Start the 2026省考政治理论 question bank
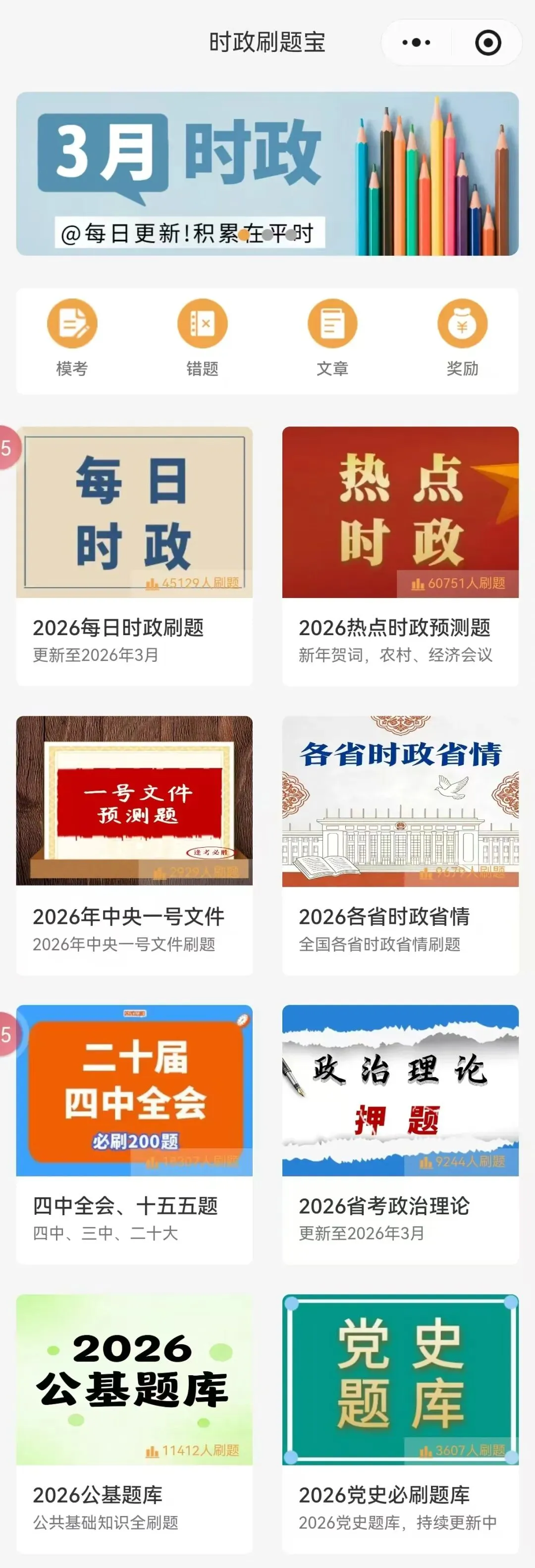Image resolution: width=535 pixels, height=1568 pixels. click(400, 1134)
